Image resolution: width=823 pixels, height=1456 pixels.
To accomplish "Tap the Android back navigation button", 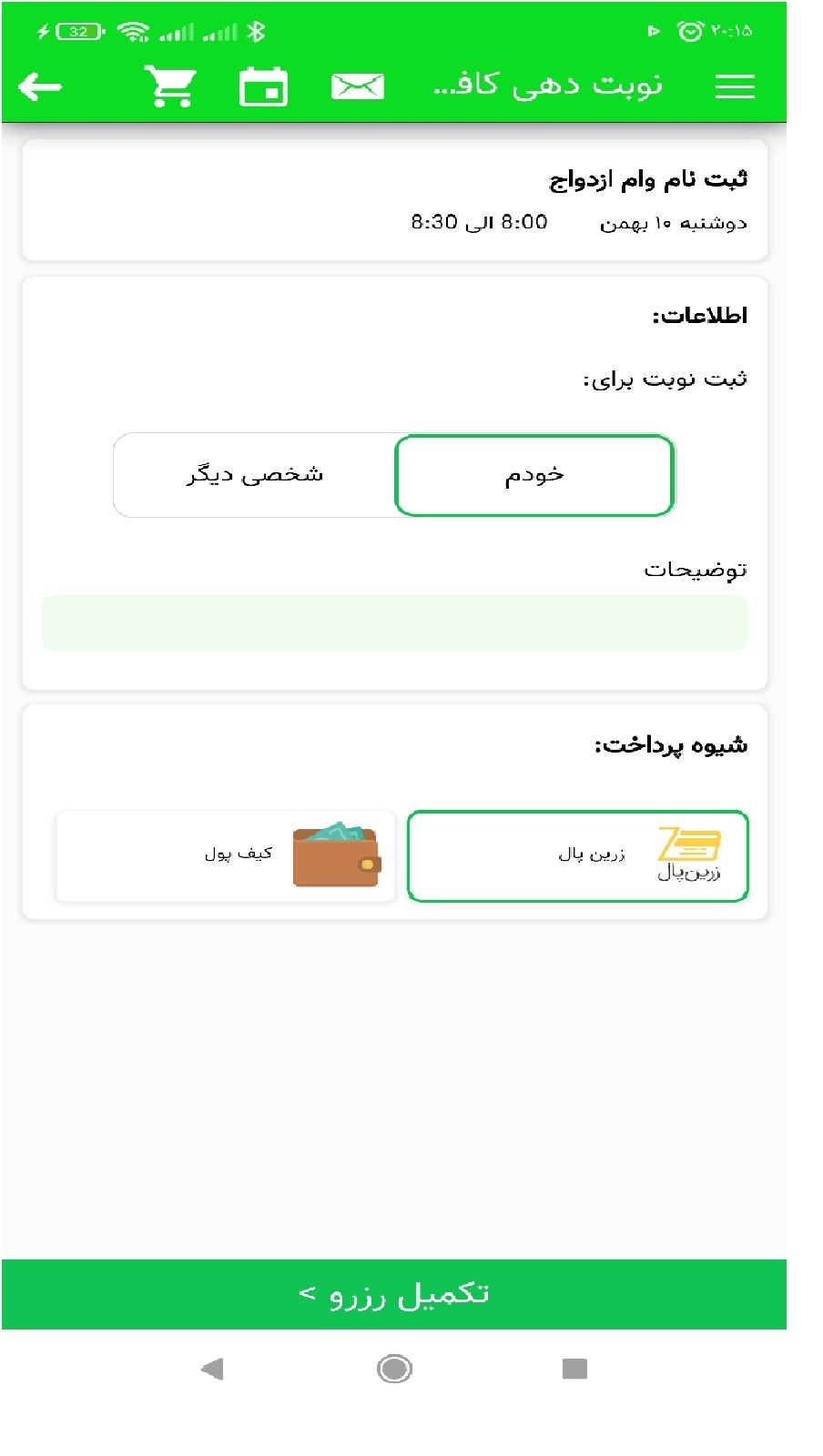I will point(210,1369).
